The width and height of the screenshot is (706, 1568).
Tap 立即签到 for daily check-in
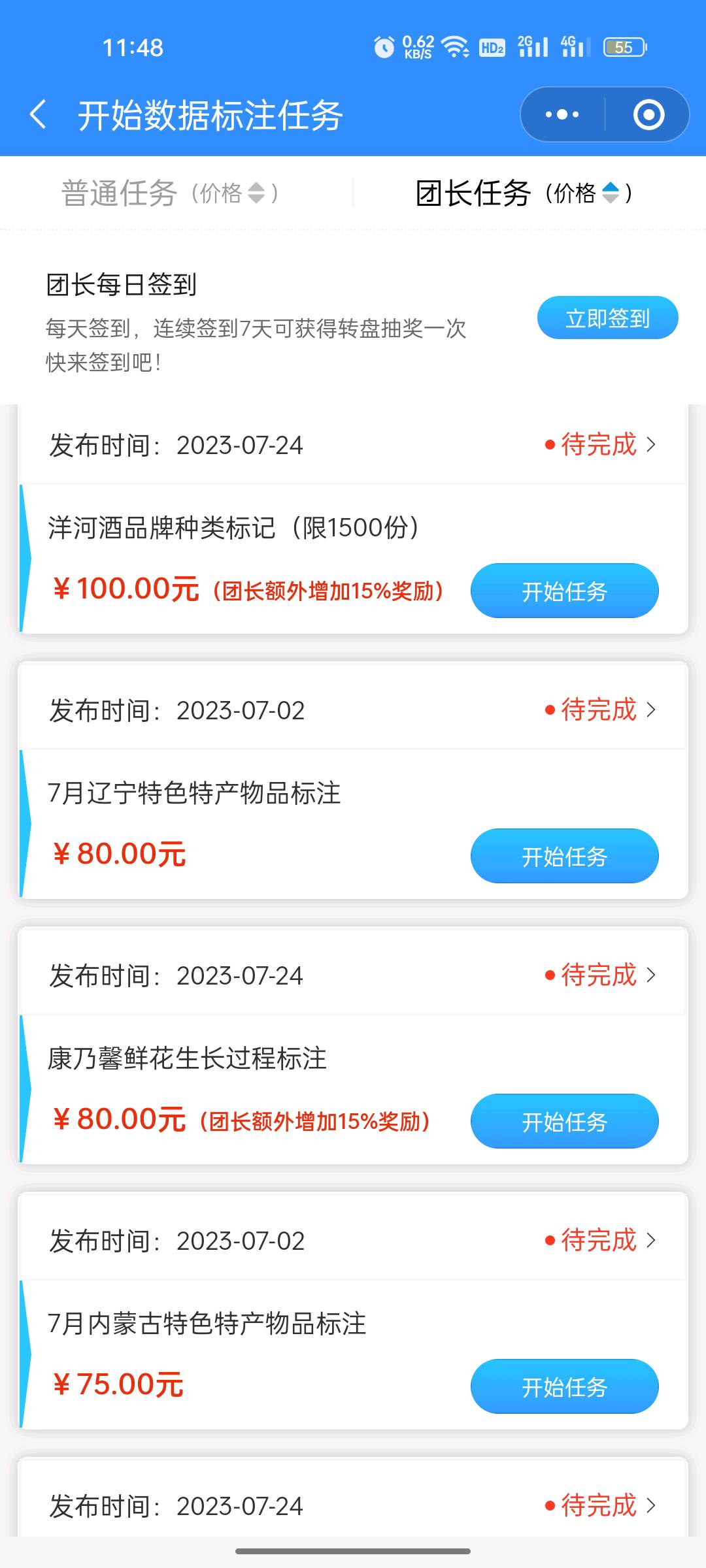607,318
